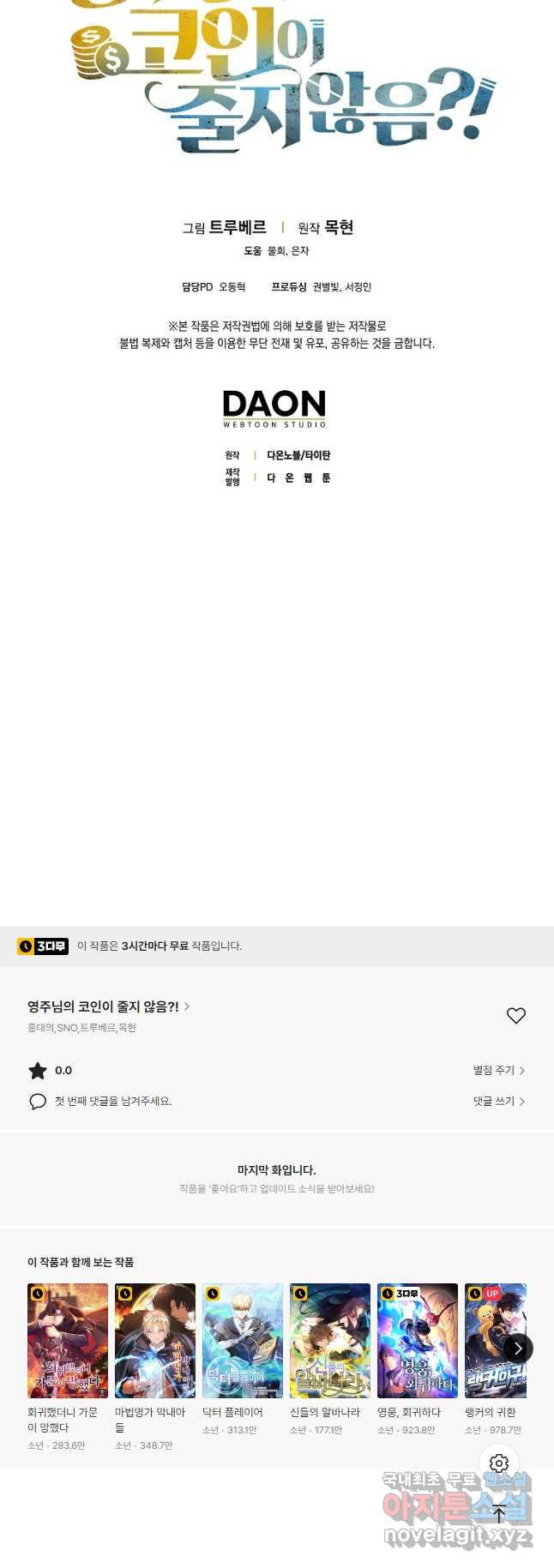Open 댓글 쓰기 to write a comment

click(498, 1101)
